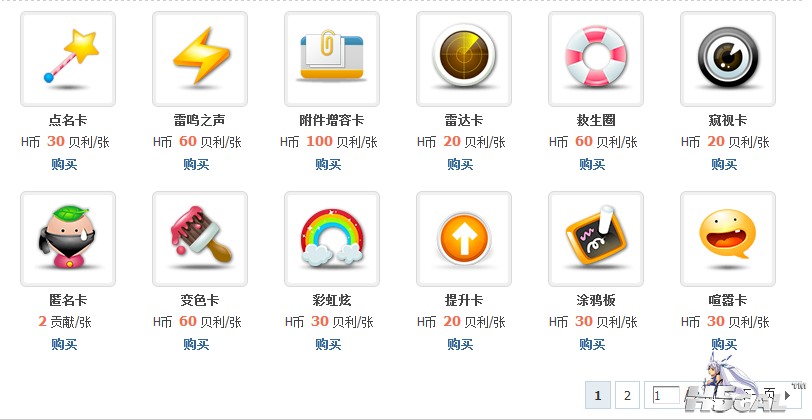Purchase the 匿名卡
812x420 pixels.
(x=64, y=344)
